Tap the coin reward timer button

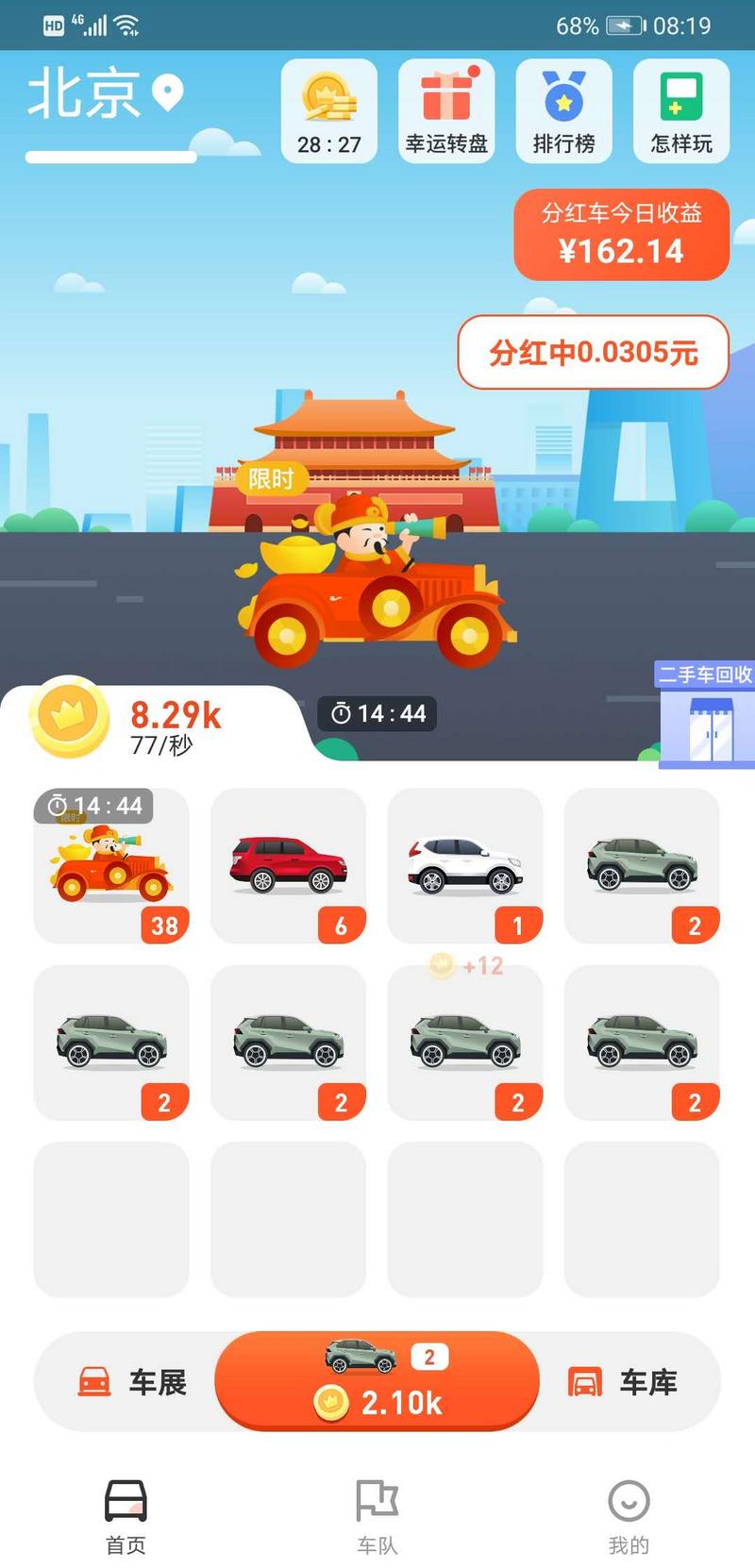[x=329, y=111]
